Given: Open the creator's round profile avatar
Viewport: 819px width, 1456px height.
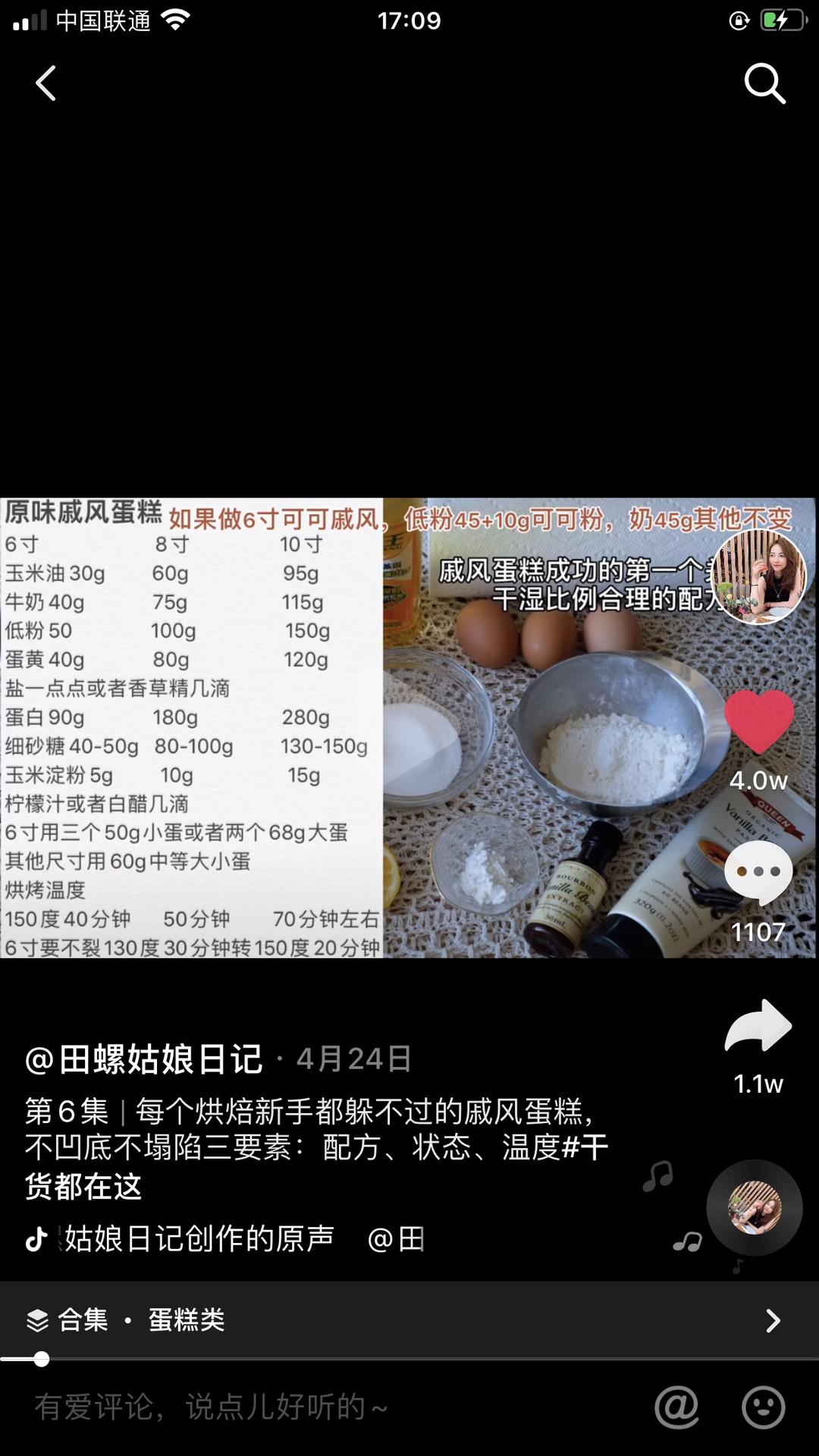Looking at the screenshot, I should [758, 577].
